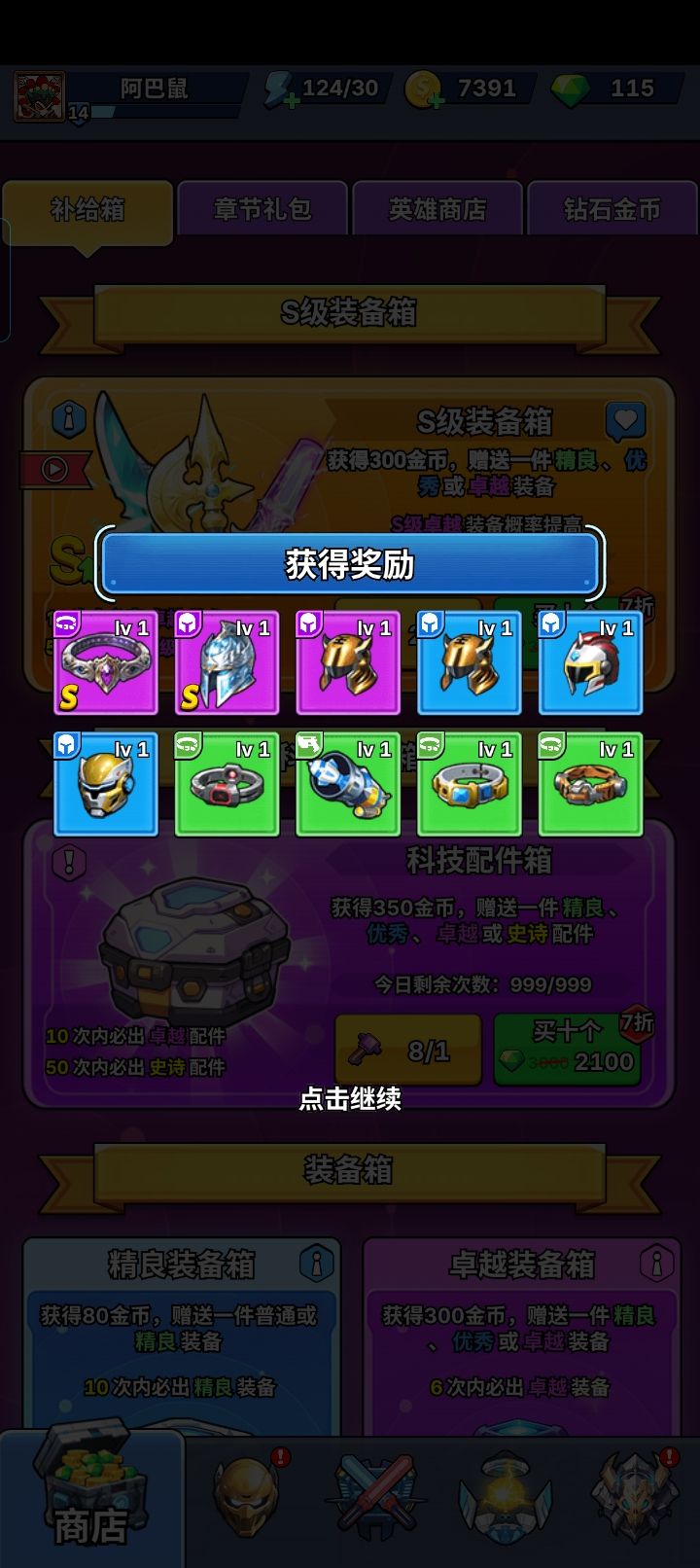This screenshot has height=1568, width=700.
Task: Open the player avatar portrait
Action: (41, 92)
